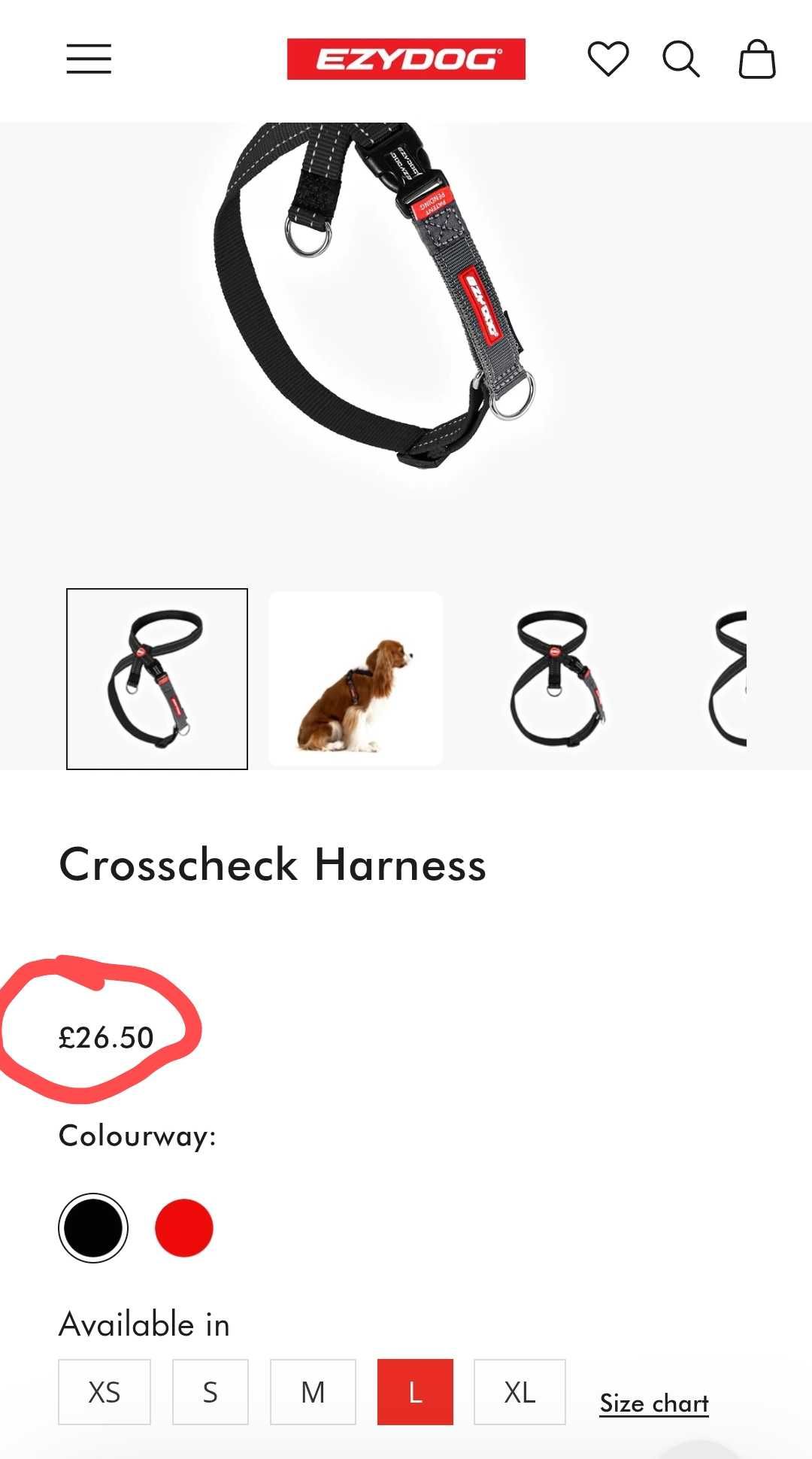The width and height of the screenshot is (812, 1459).
Task: Open the shopping bag
Action: tap(756, 59)
